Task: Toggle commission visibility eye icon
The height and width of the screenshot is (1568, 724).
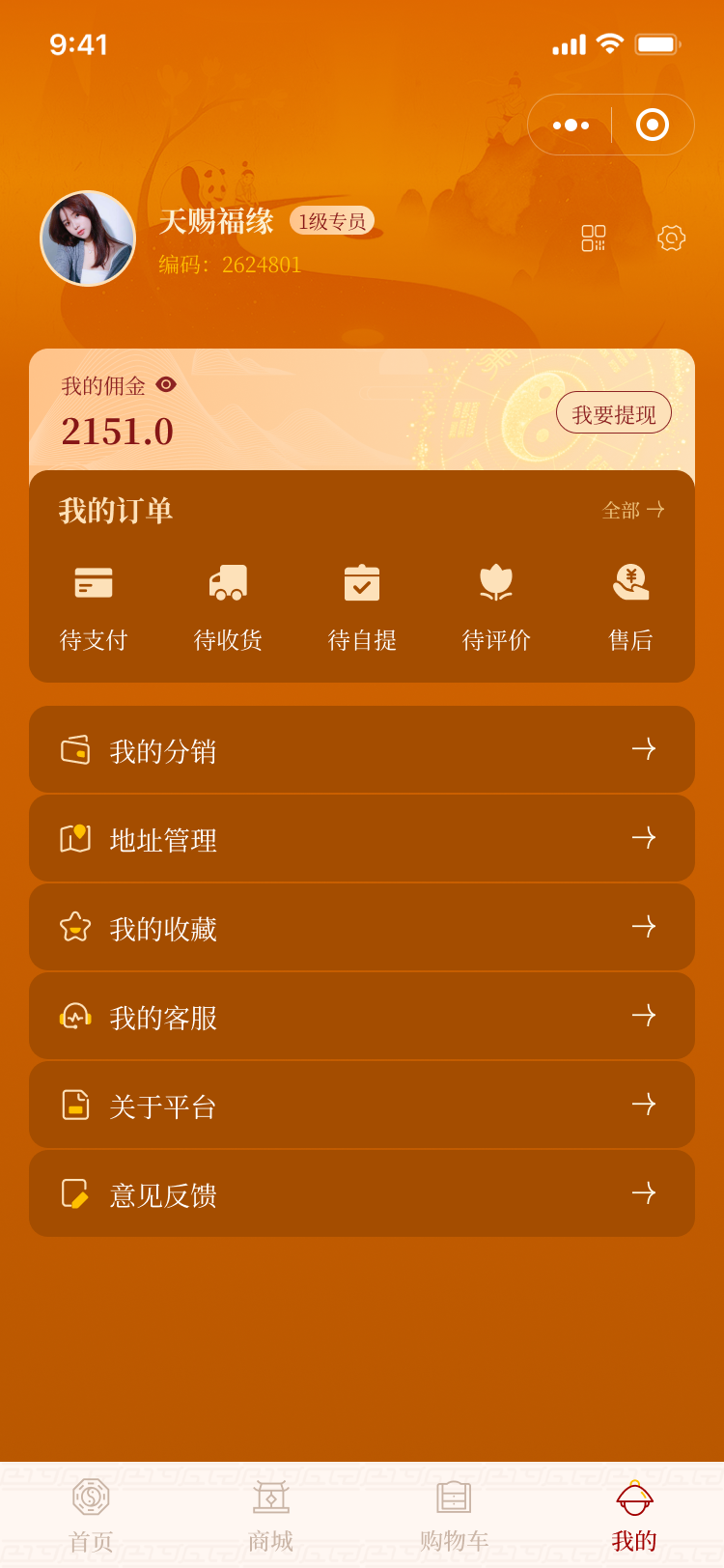Action: point(166,384)
